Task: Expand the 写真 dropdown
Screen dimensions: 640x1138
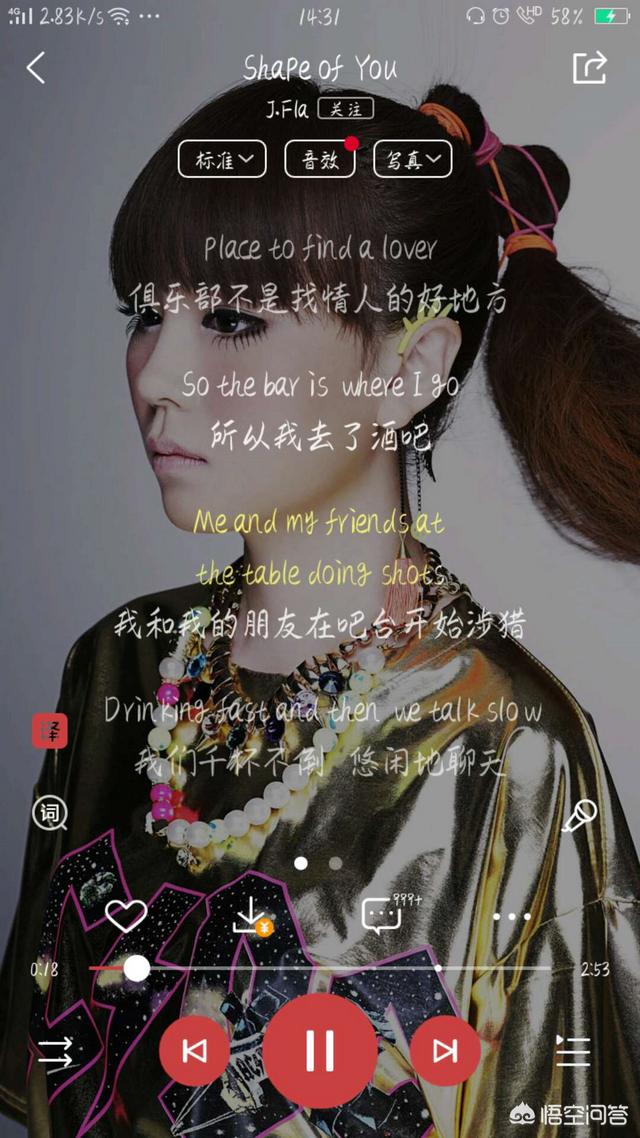Action: point(413,159)
